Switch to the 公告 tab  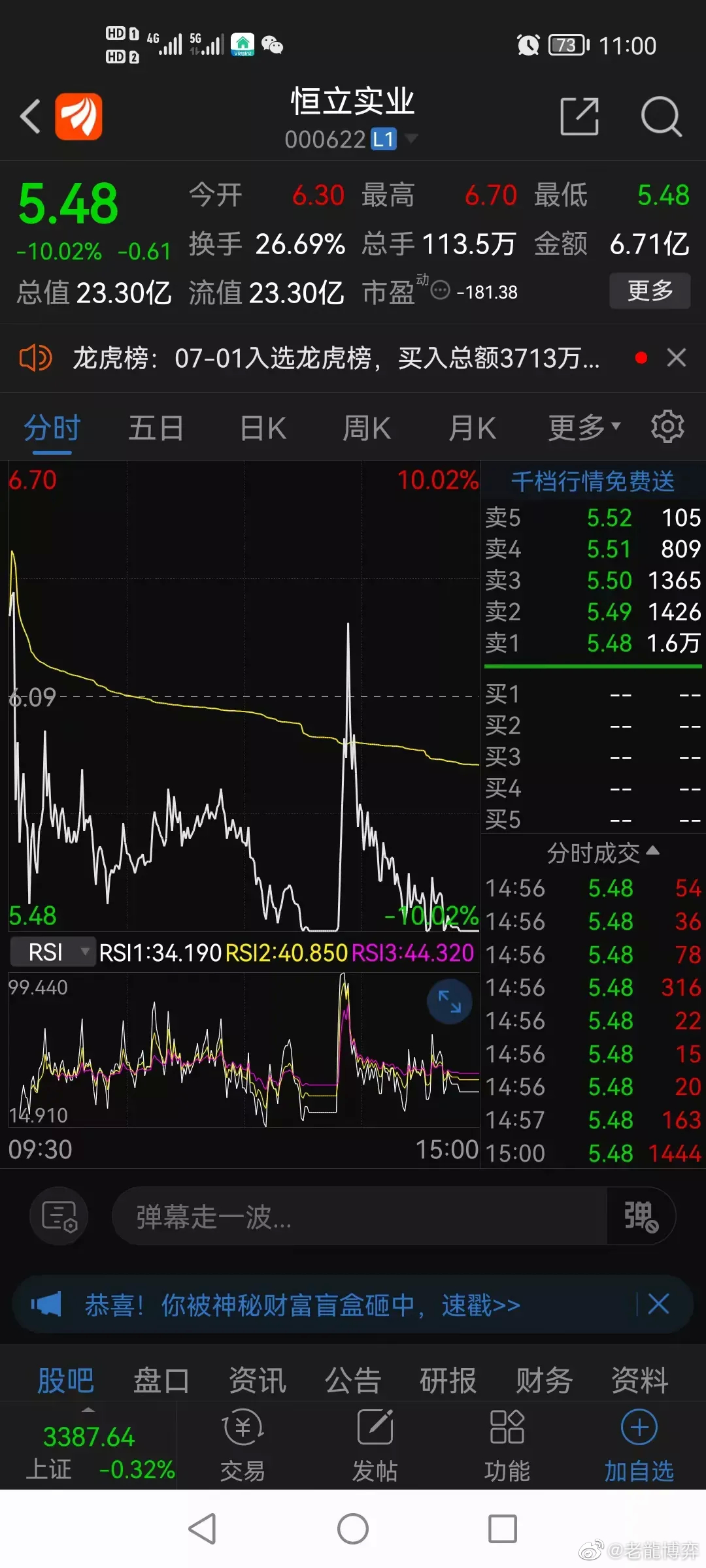(353, 1380)
